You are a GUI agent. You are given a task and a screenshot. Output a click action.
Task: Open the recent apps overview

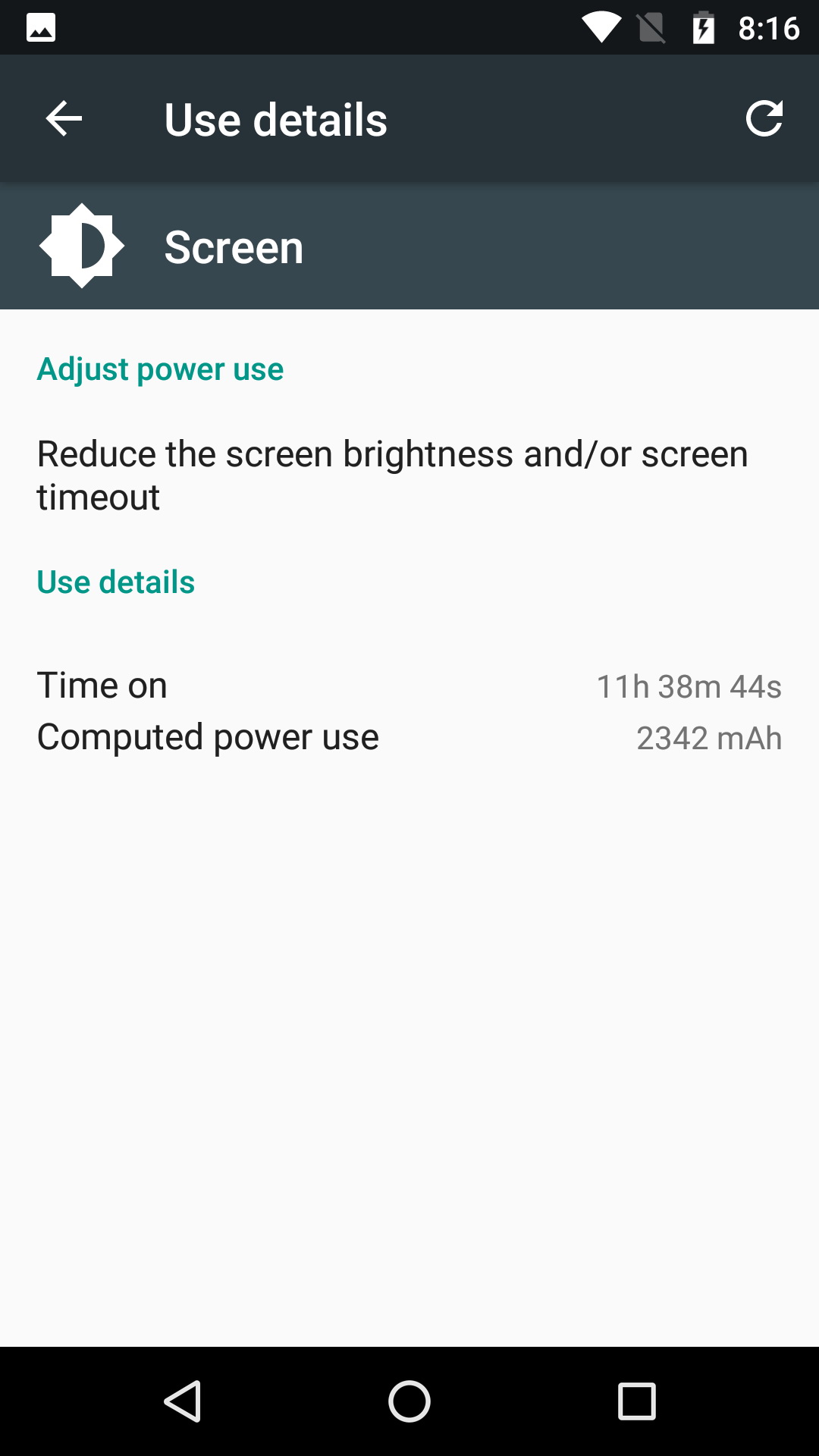pos(636,1401)
